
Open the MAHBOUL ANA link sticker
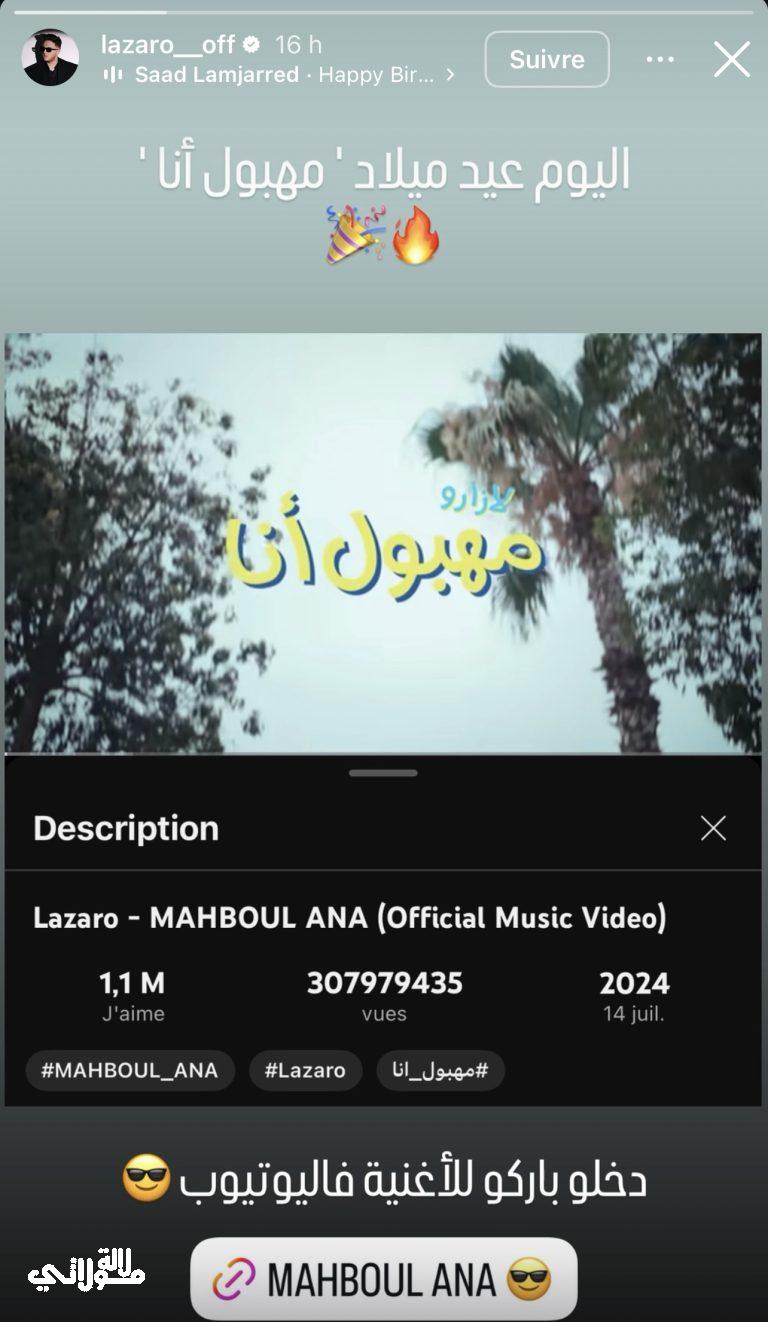pos(383,1279)
